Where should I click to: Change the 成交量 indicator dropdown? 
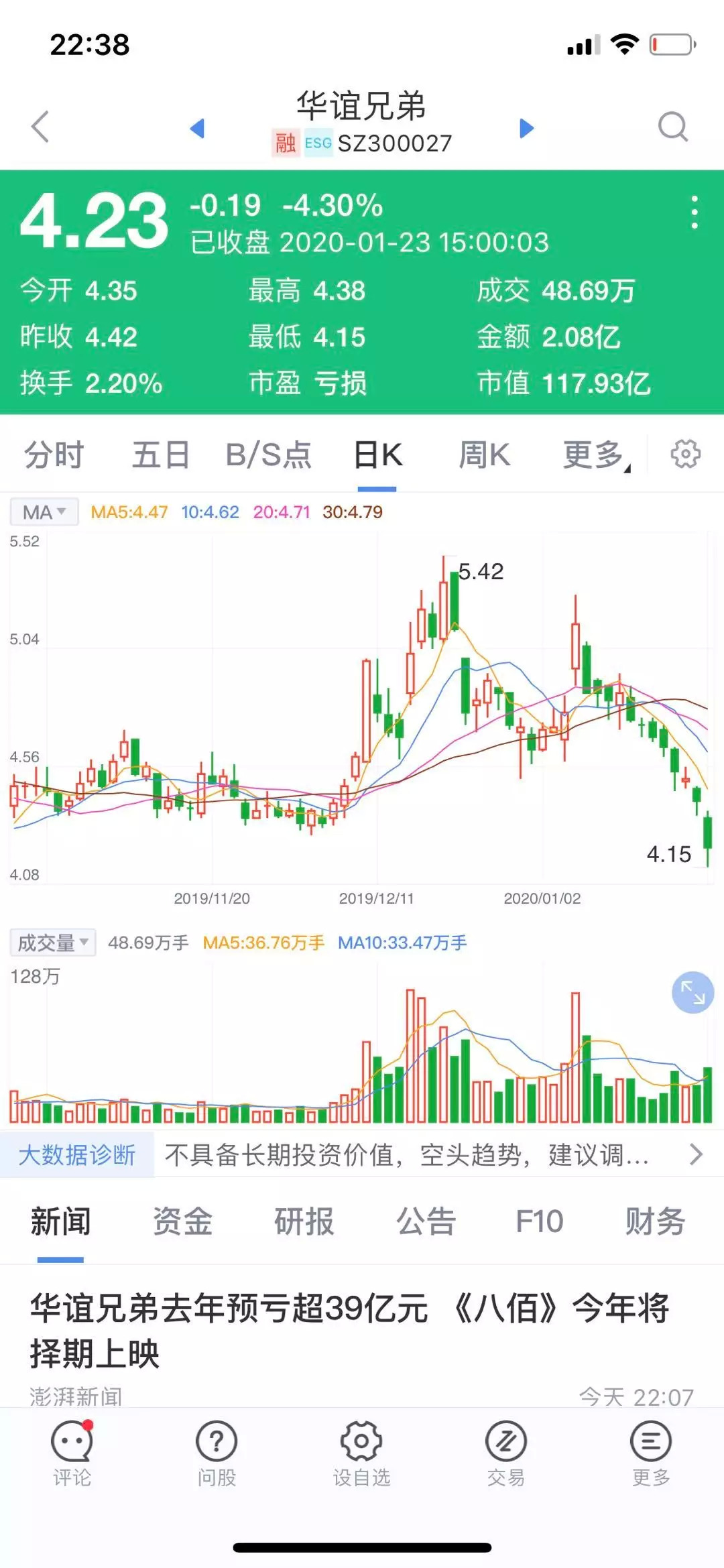click(53, 943)
